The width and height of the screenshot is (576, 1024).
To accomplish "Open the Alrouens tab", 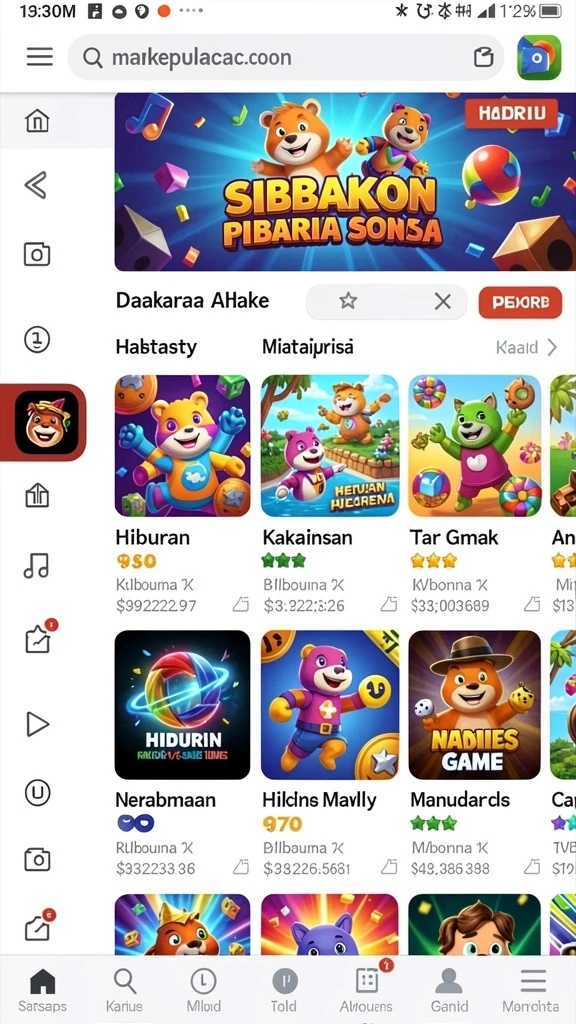I will pyautogui.click(x=366, y=989).
